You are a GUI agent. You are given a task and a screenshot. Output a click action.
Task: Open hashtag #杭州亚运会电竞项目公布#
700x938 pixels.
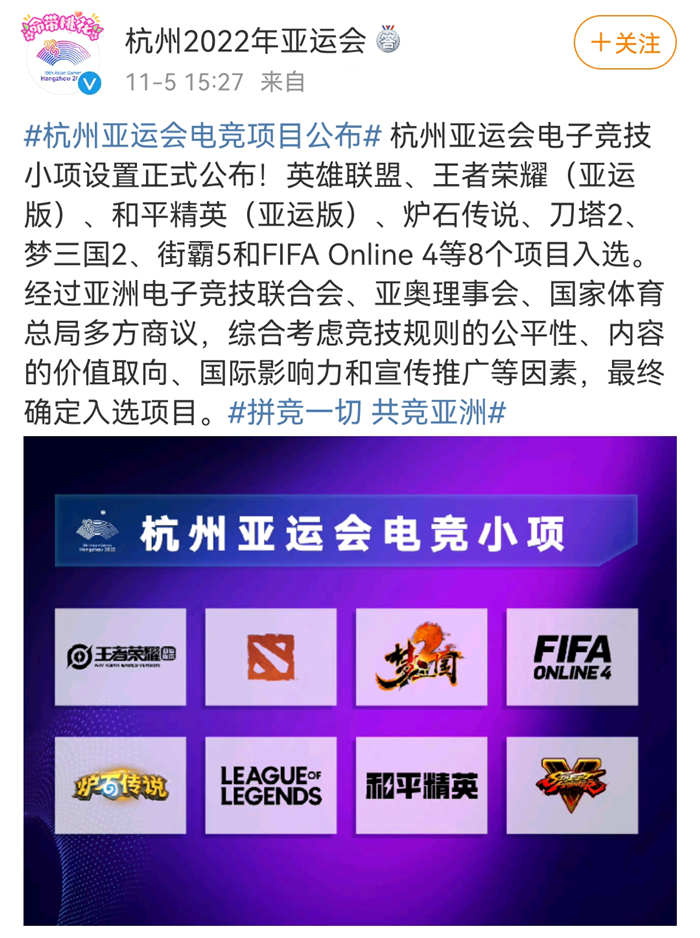(x=203, y=134)
